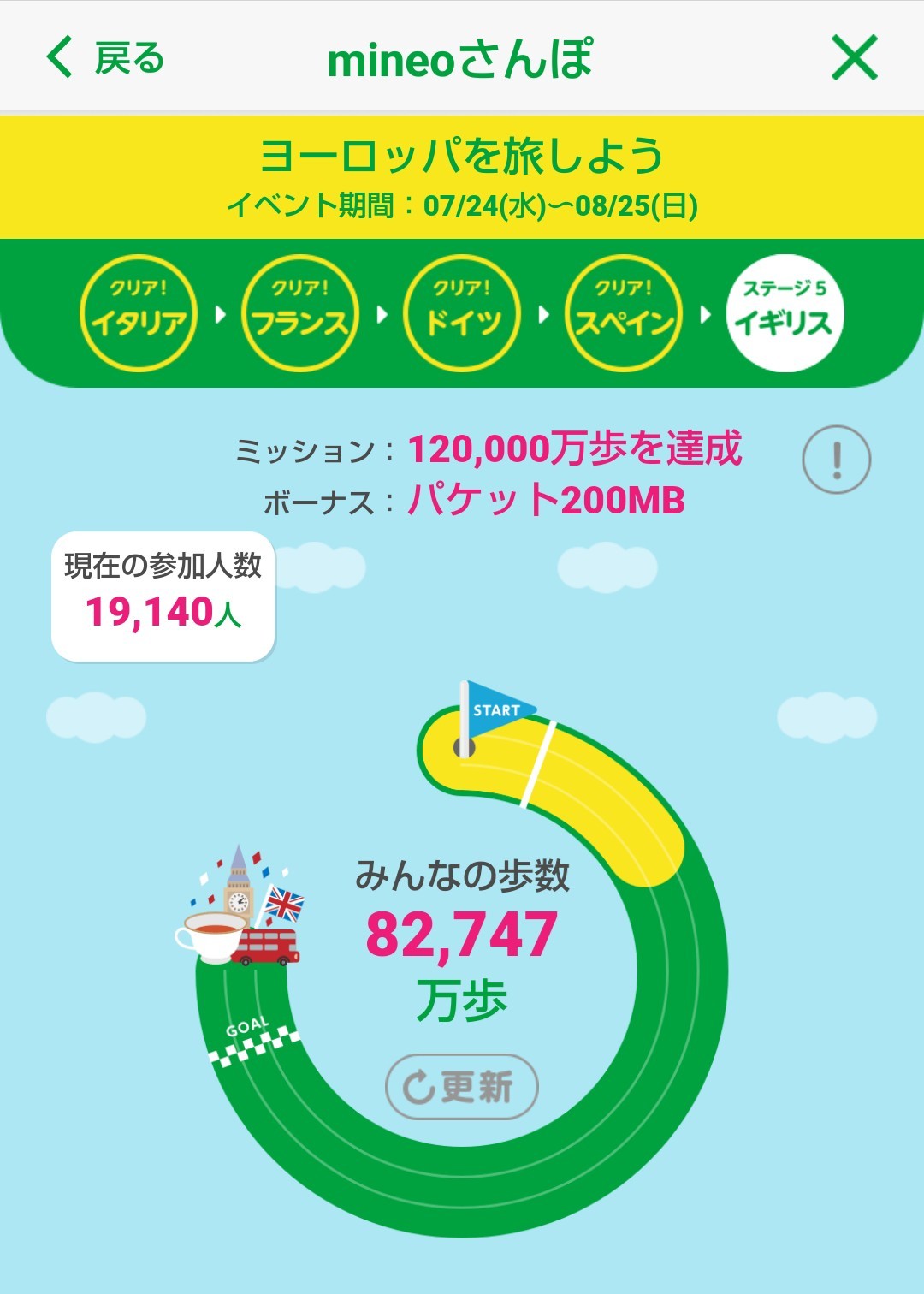Close the mineoさんぽ screen
This screenshot has width=924, height=1294.
click(x=855, y=58)
